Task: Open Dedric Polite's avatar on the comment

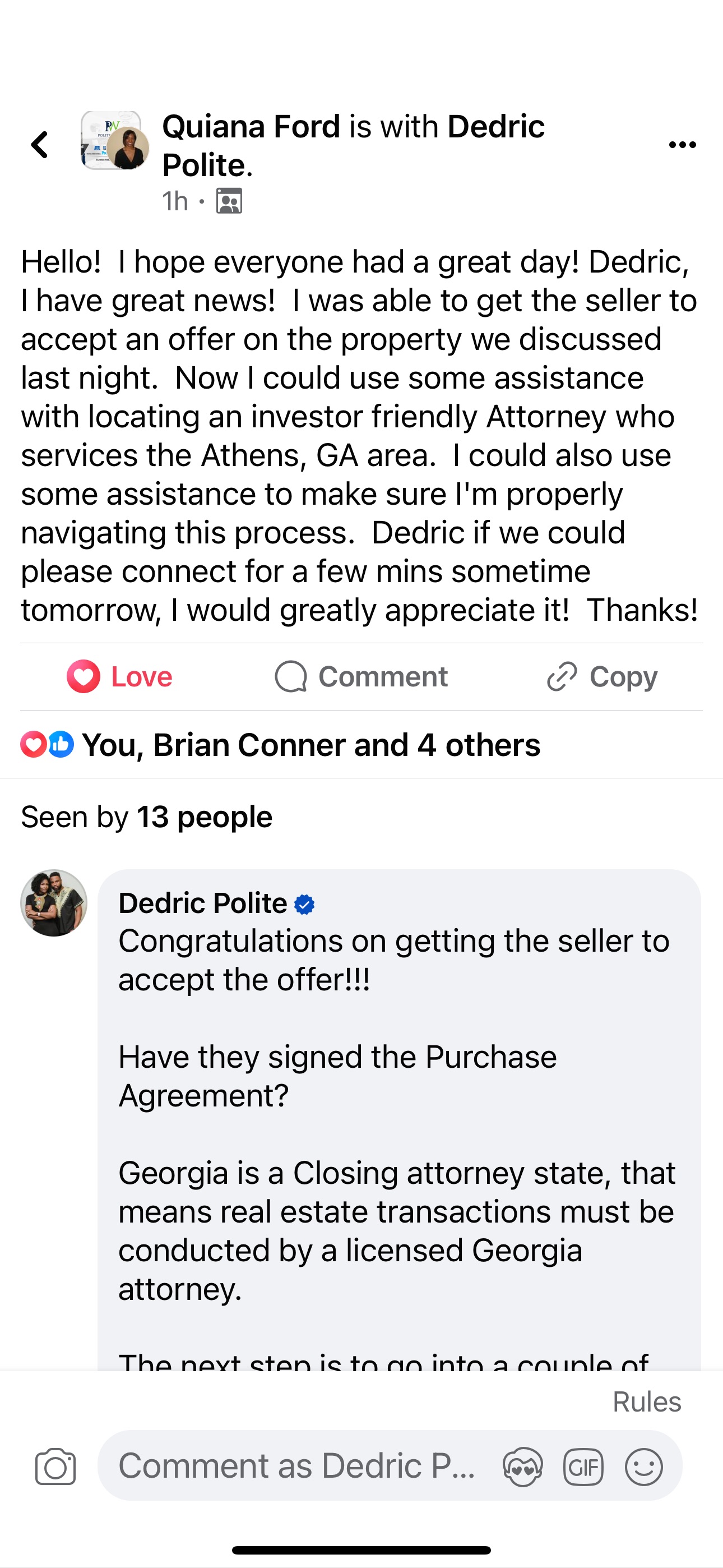Action: 54,903
